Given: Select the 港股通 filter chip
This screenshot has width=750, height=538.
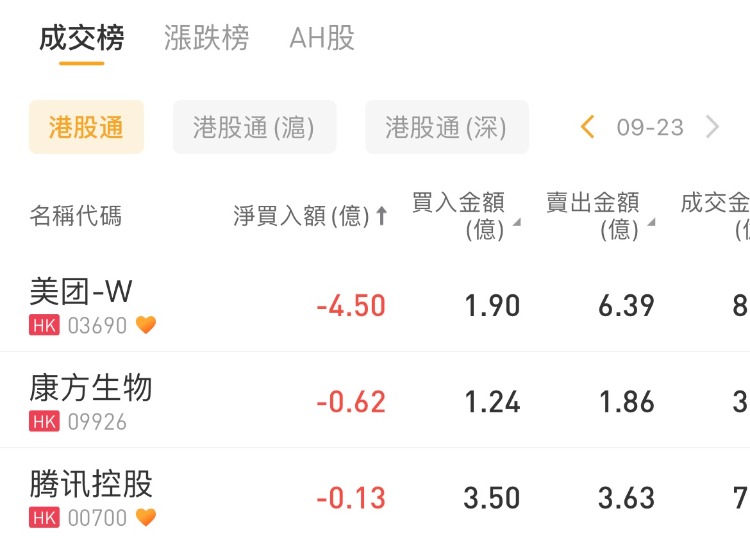Looking at the screenshot, I should [x=86, y=128].
